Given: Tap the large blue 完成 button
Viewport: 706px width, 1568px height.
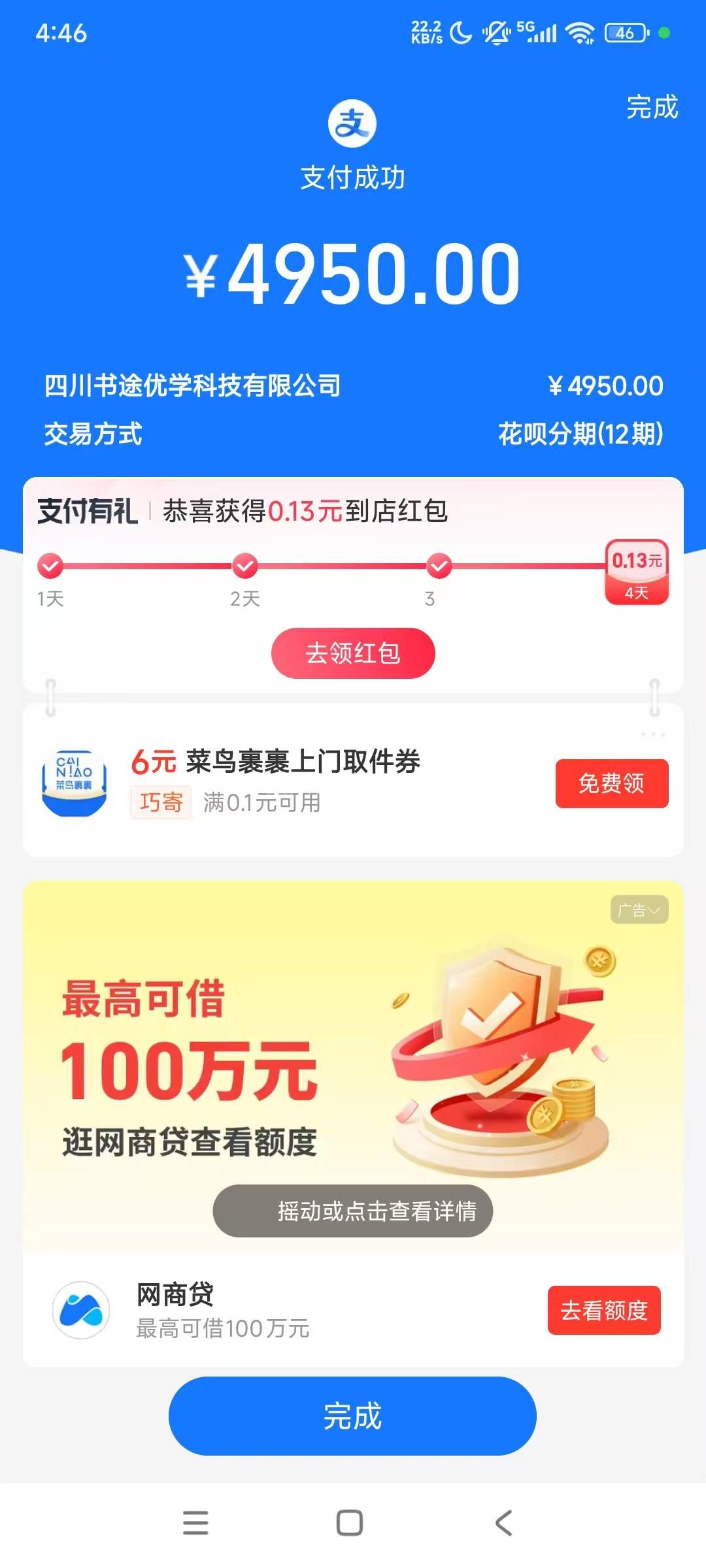Looking at the screenshot, I should point(353,1416).
